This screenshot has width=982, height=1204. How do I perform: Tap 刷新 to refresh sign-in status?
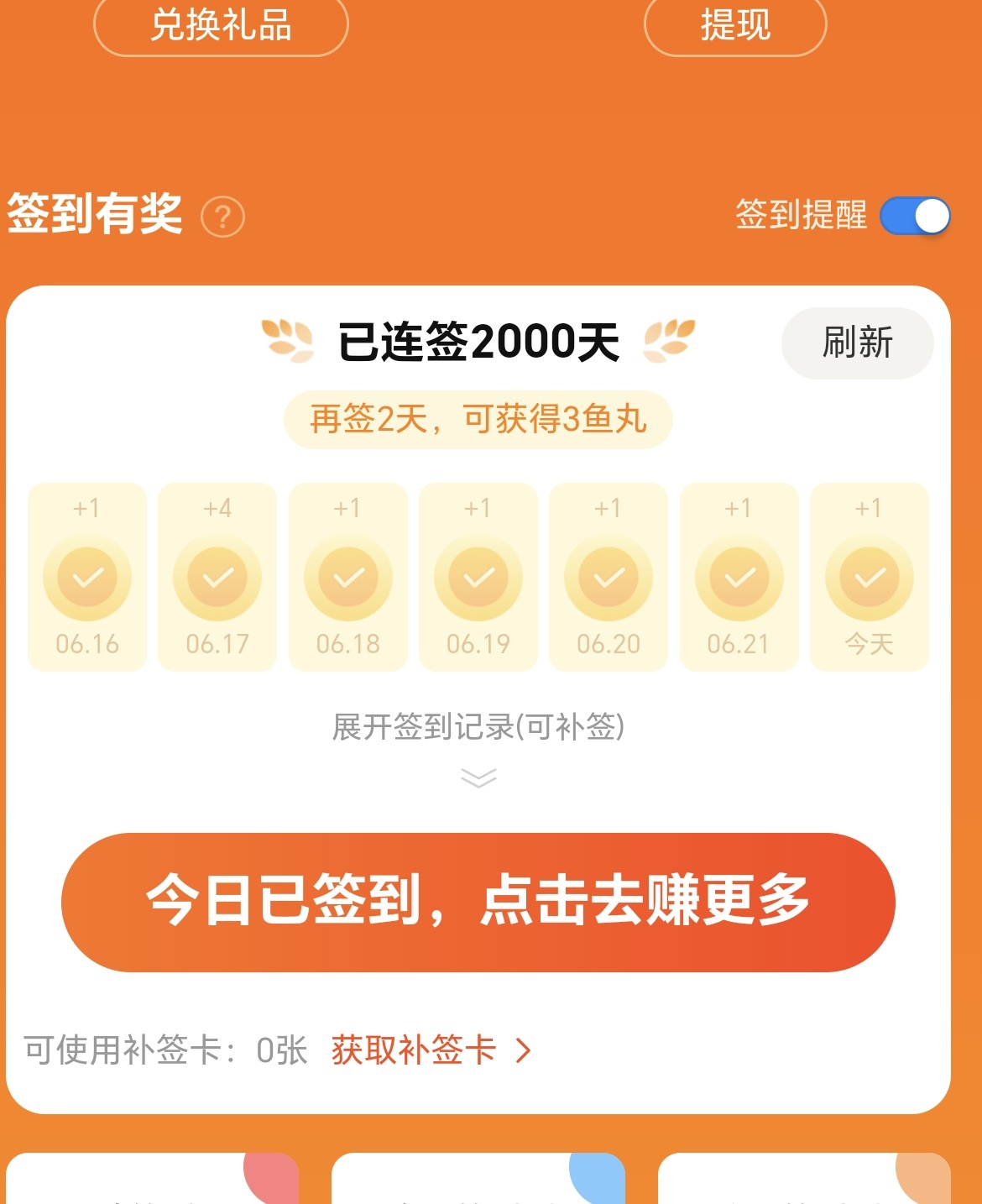[x=857, y=343]
